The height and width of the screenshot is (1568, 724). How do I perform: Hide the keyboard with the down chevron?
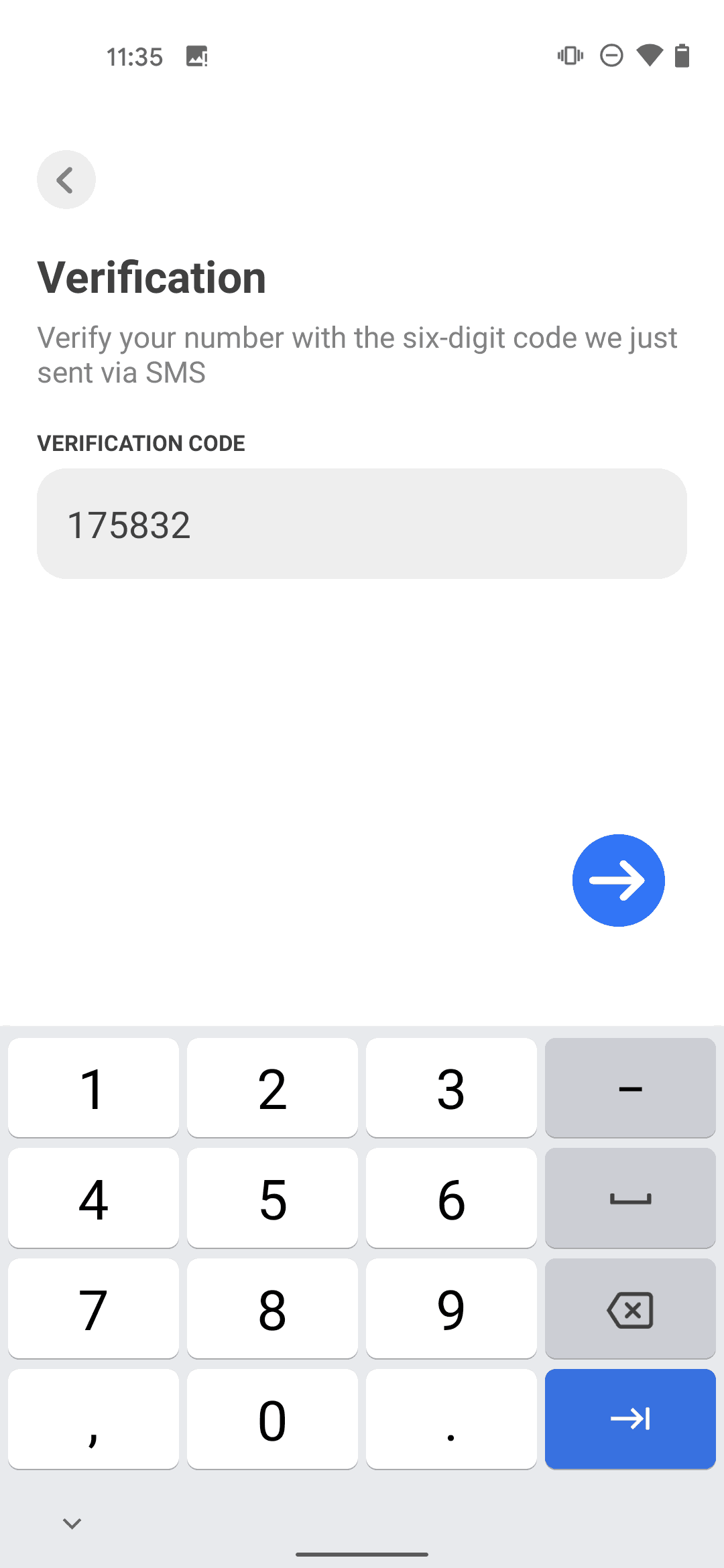[72, 1523]
